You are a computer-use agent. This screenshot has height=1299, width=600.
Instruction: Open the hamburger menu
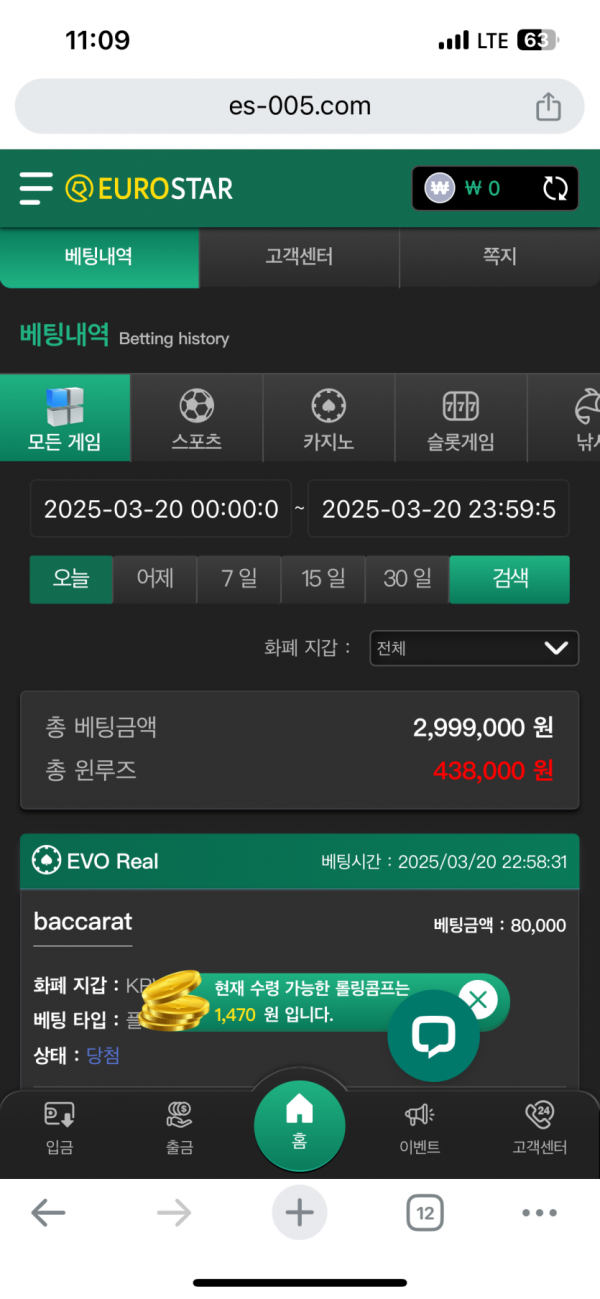tap(35, 188)
